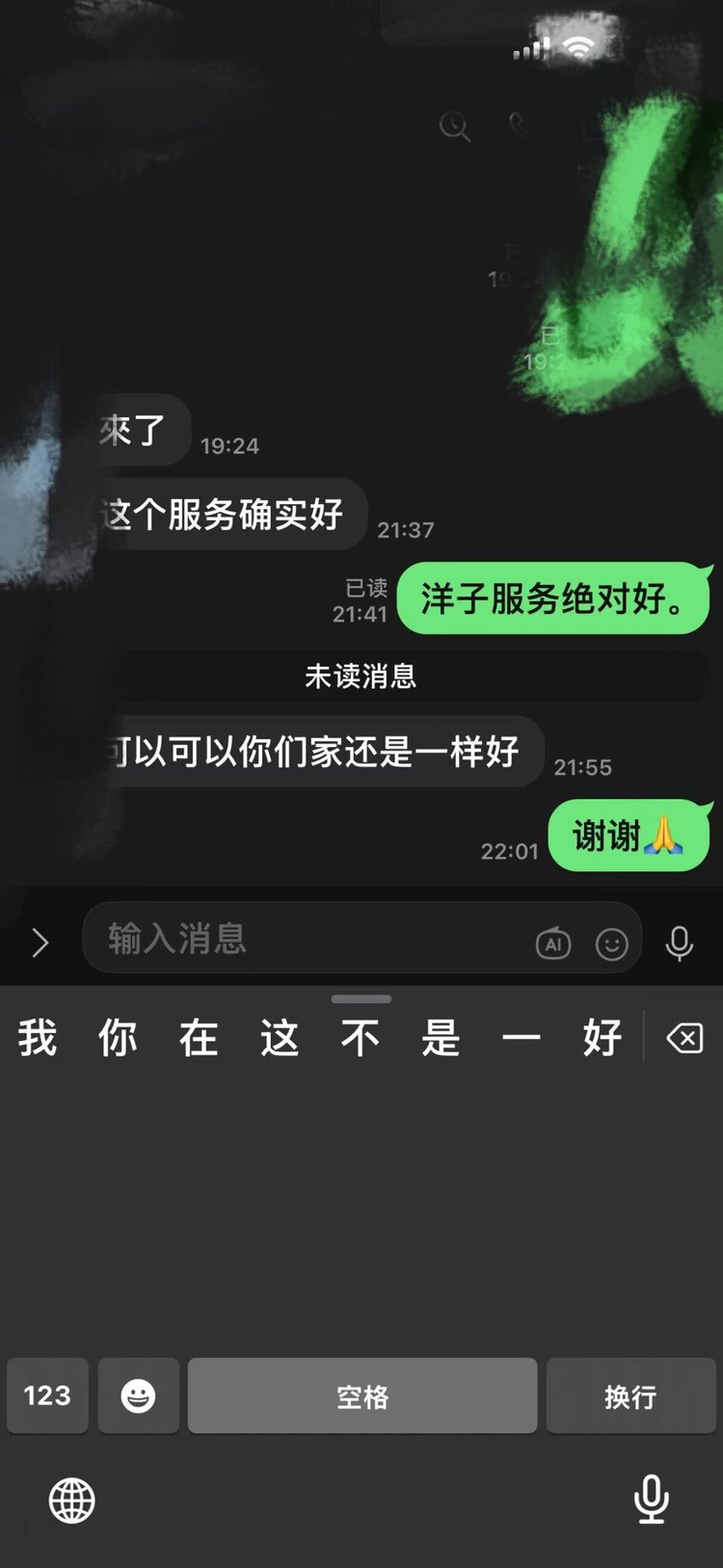Delete with the keyboard backspace key
Image resolution: width=723 pixels, height=1568 pixels.
(684, 1038)
